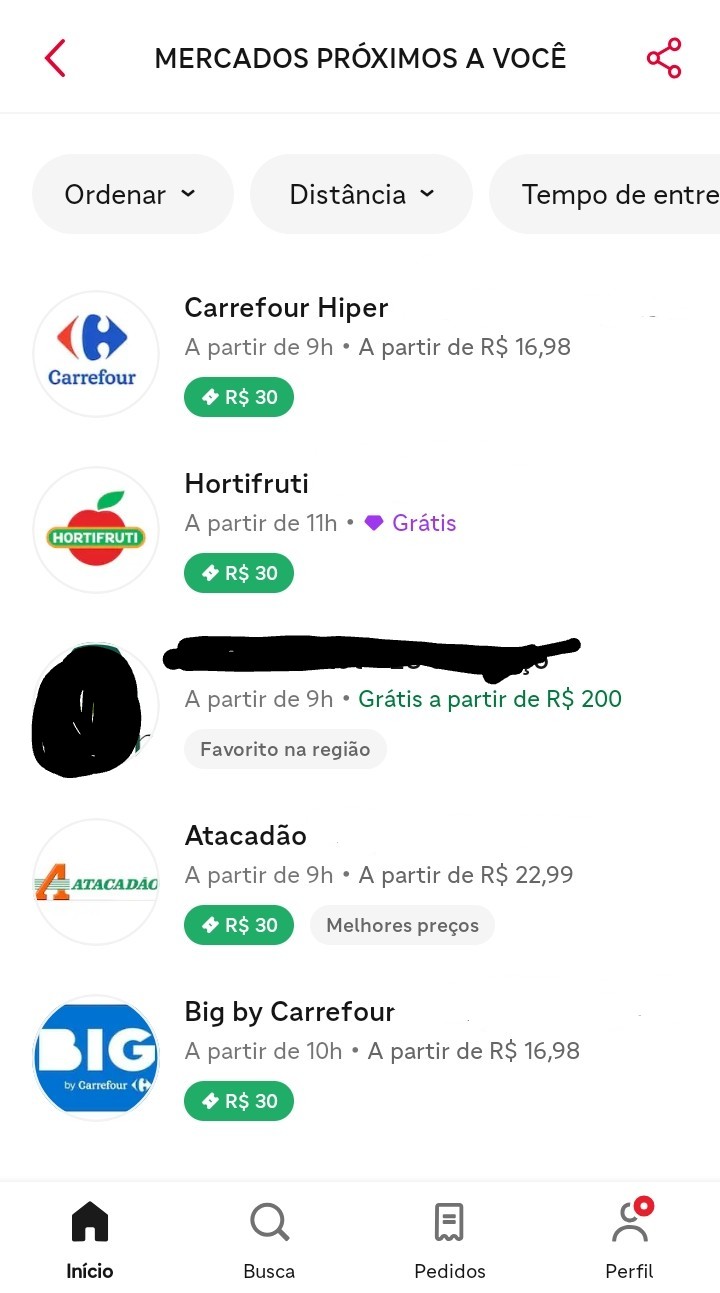Switch to the Início tab

click(x=90, y=1240)
